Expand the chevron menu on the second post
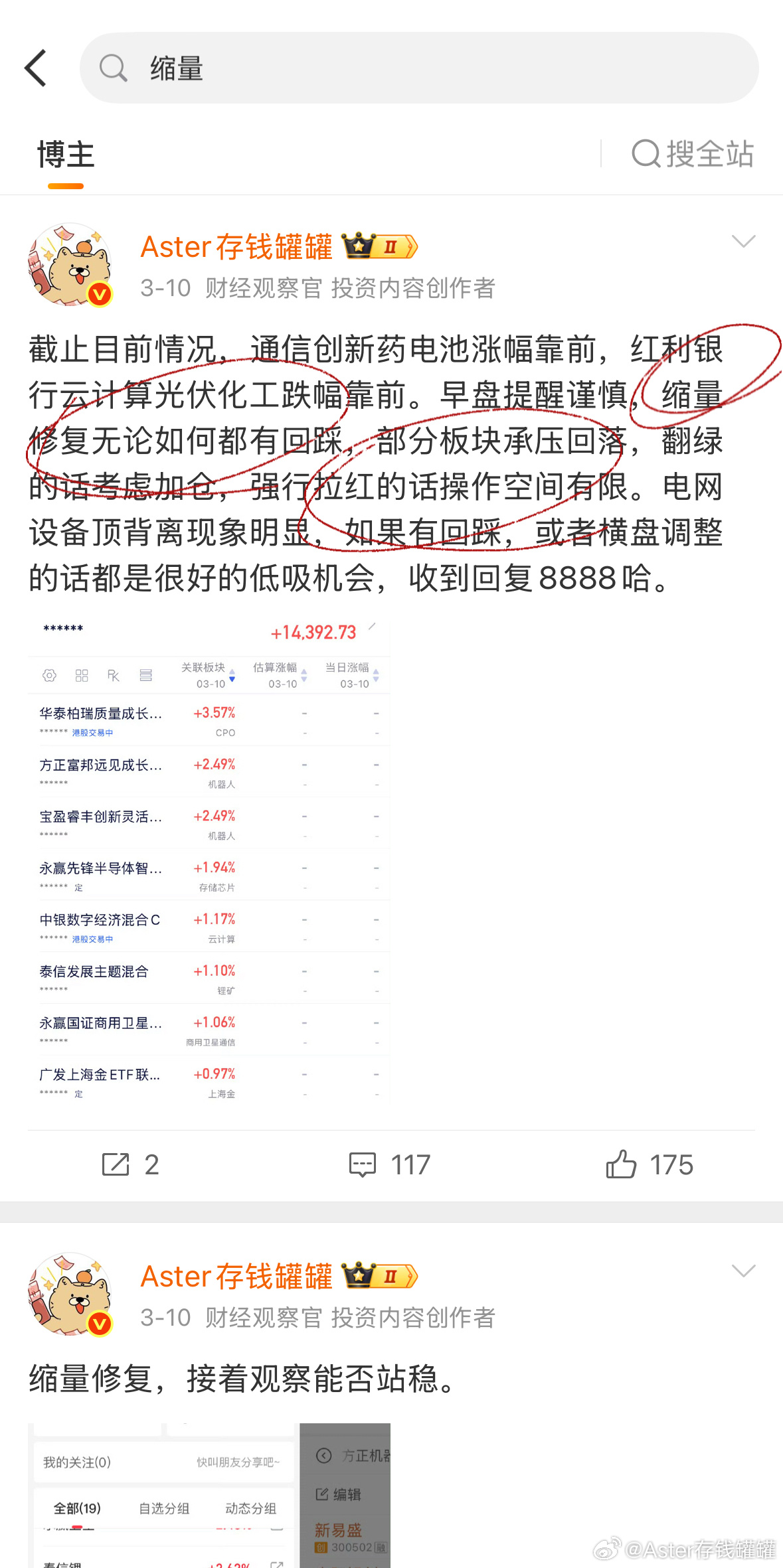The height and width of the screenshot is (1568, 783). [x=744, y=1271]
